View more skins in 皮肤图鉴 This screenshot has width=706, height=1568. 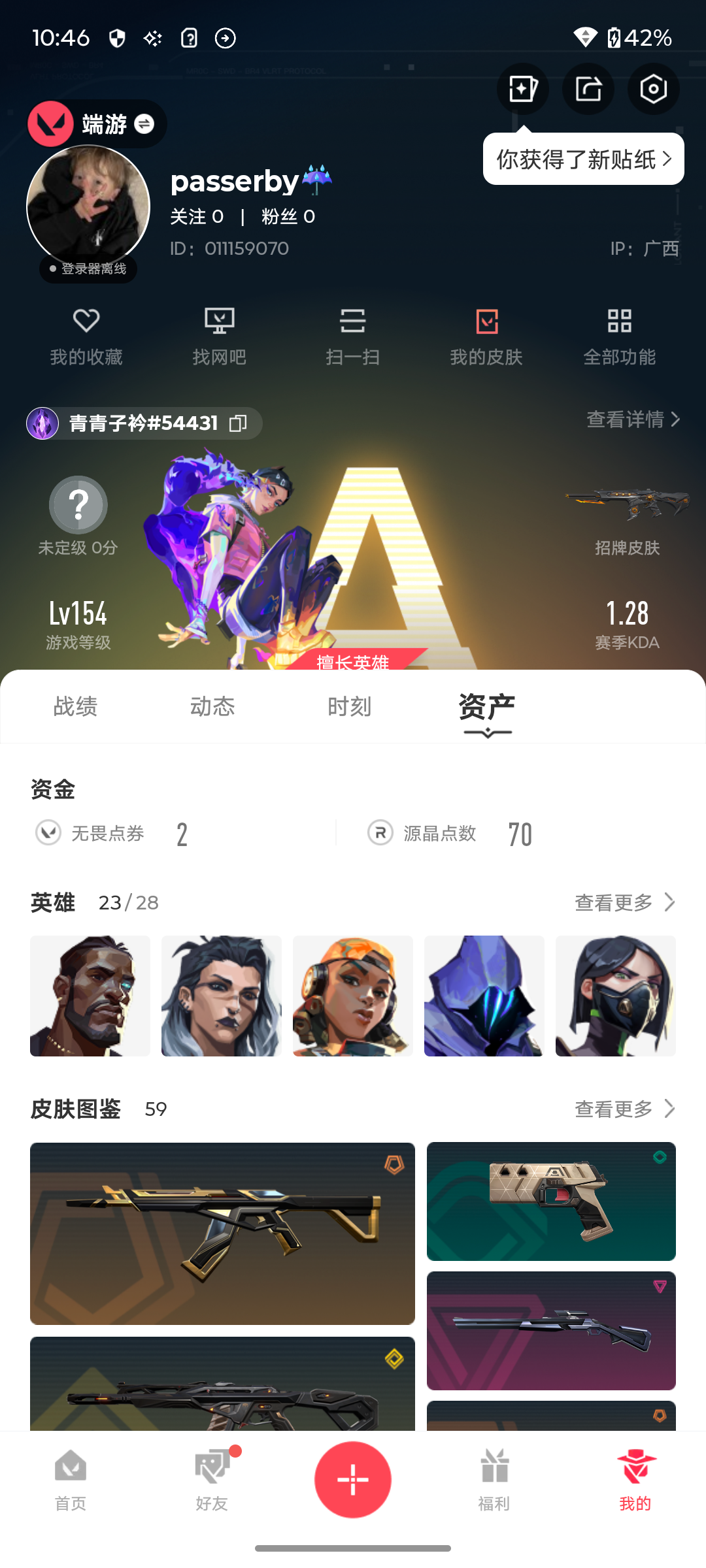point(624,1109)
